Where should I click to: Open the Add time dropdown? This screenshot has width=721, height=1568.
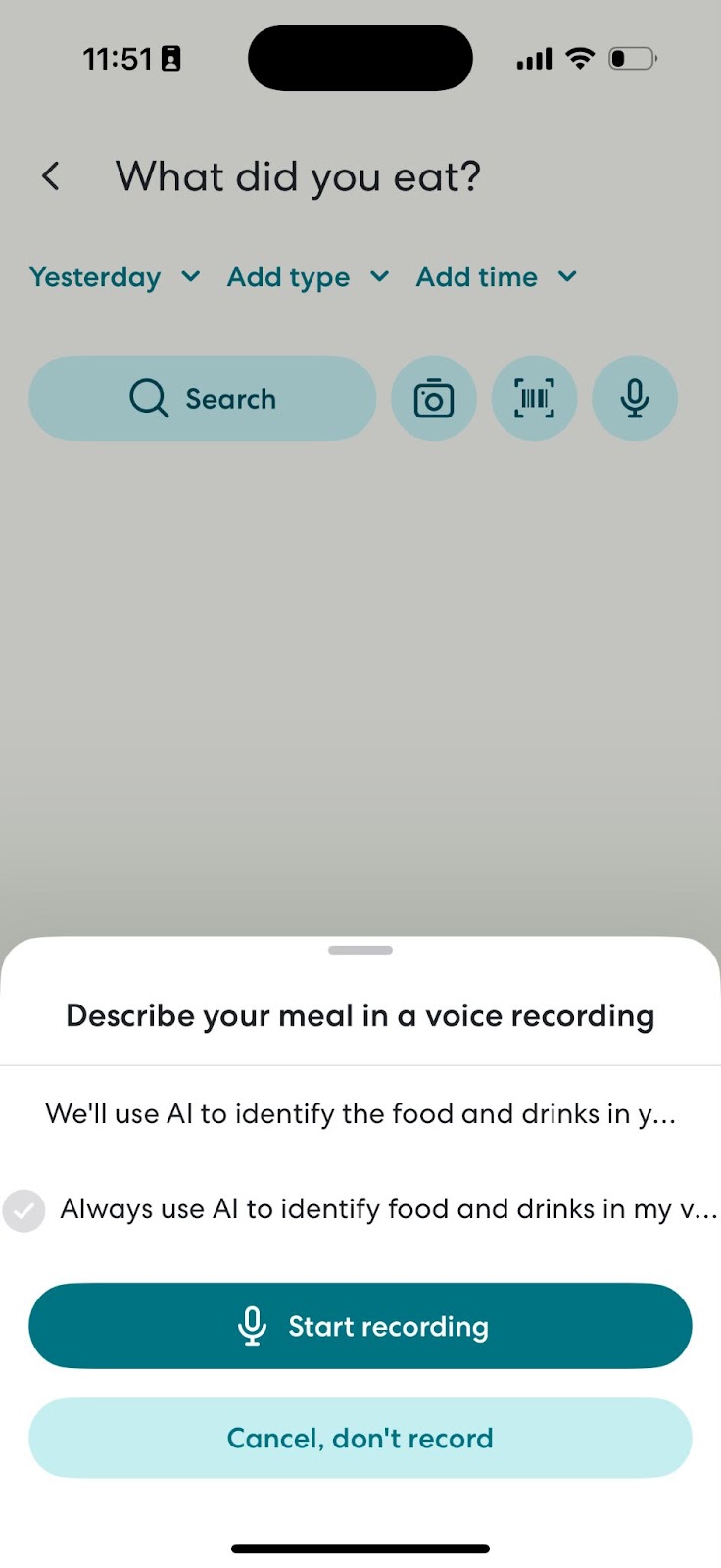(497, 277)
